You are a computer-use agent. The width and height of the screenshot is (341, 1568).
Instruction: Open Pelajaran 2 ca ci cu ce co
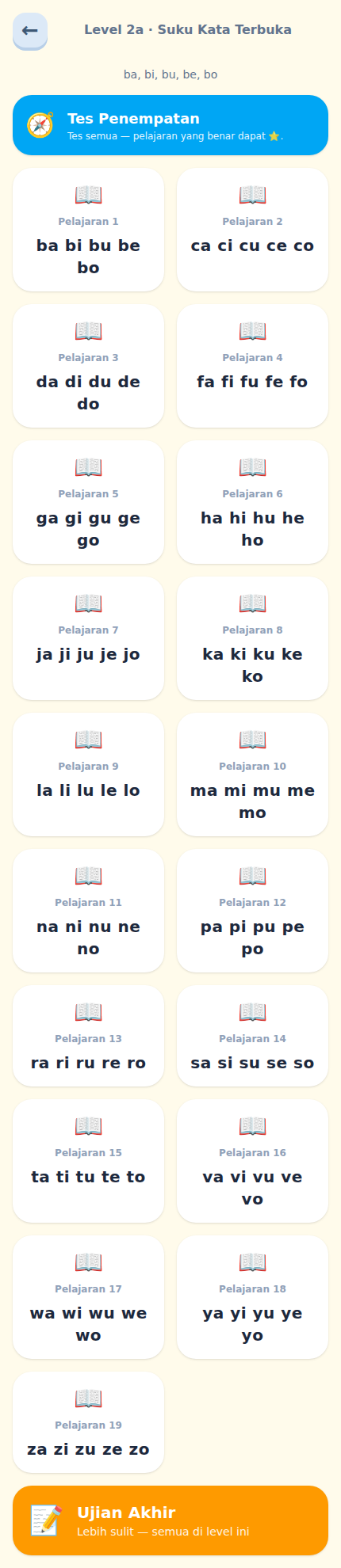[252, 230]
